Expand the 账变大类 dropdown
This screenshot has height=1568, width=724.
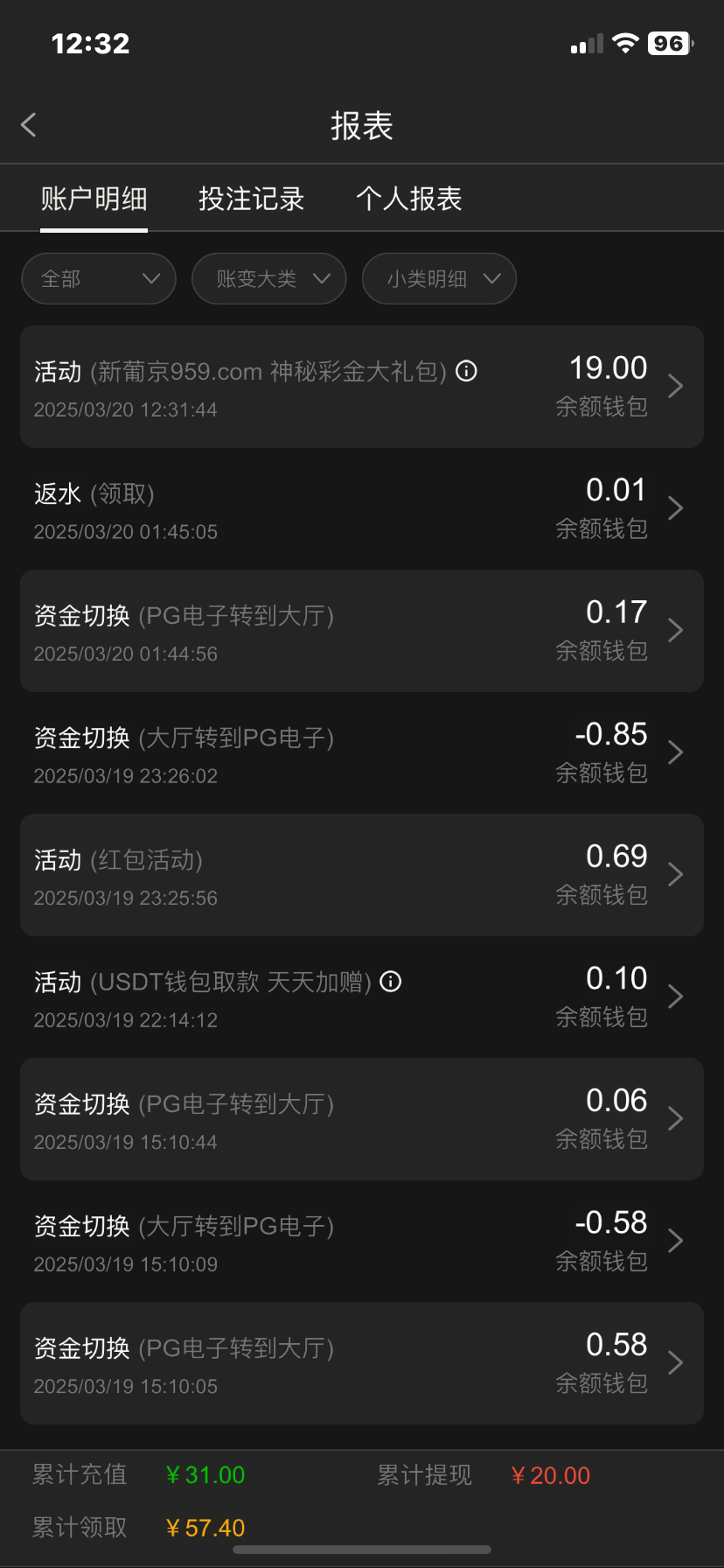coord(269,279)
